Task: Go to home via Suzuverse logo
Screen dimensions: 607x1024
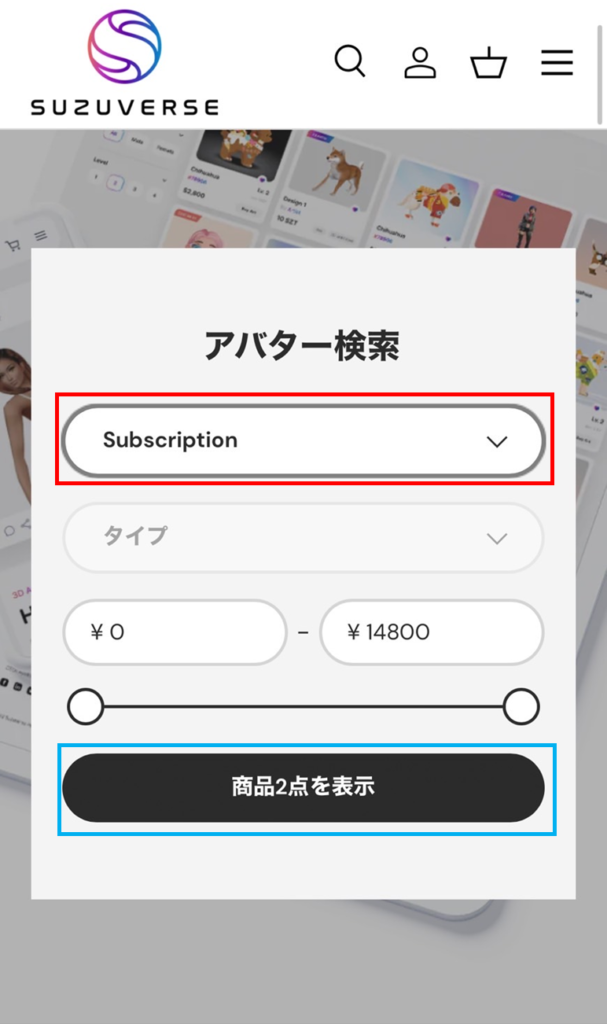Action: click(124, 62)
